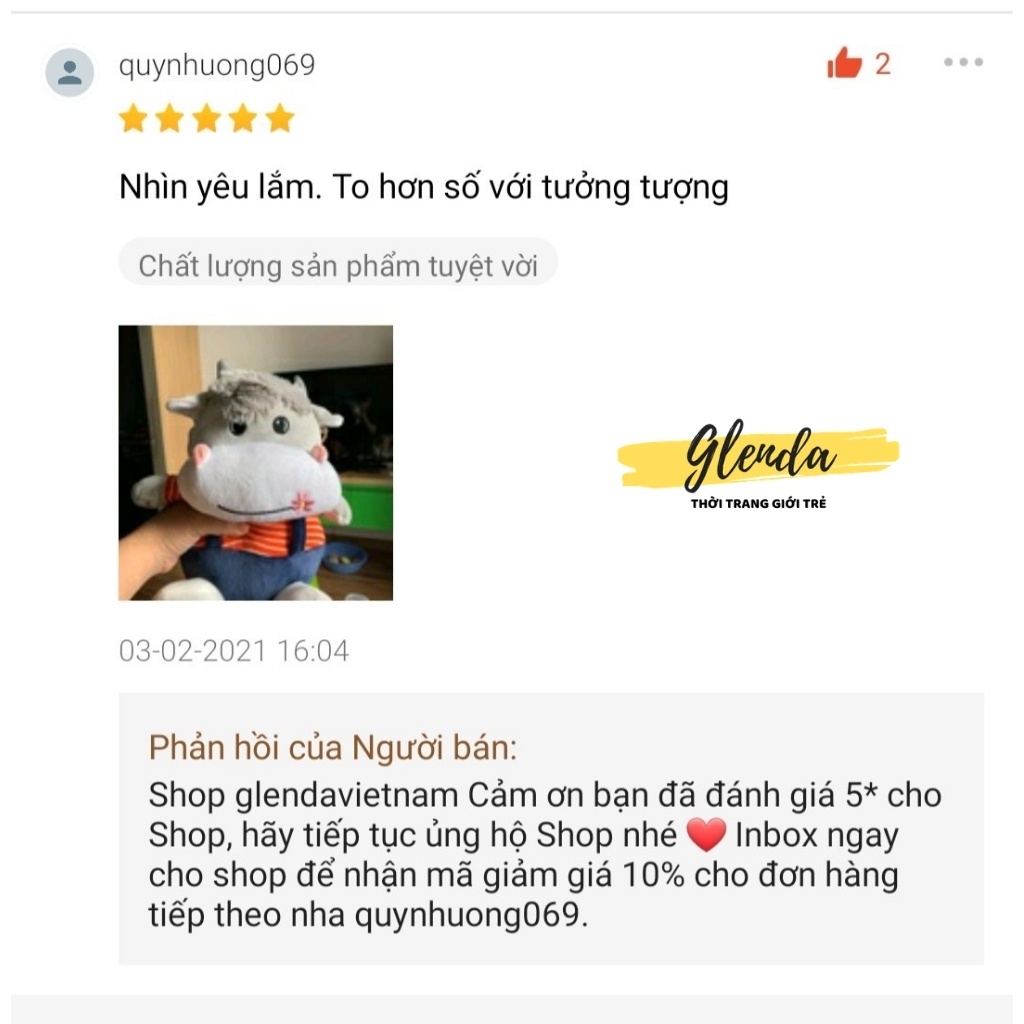Open the review photo of the plush toy
The image size is (1024, 1024).
tap(255, 462)
